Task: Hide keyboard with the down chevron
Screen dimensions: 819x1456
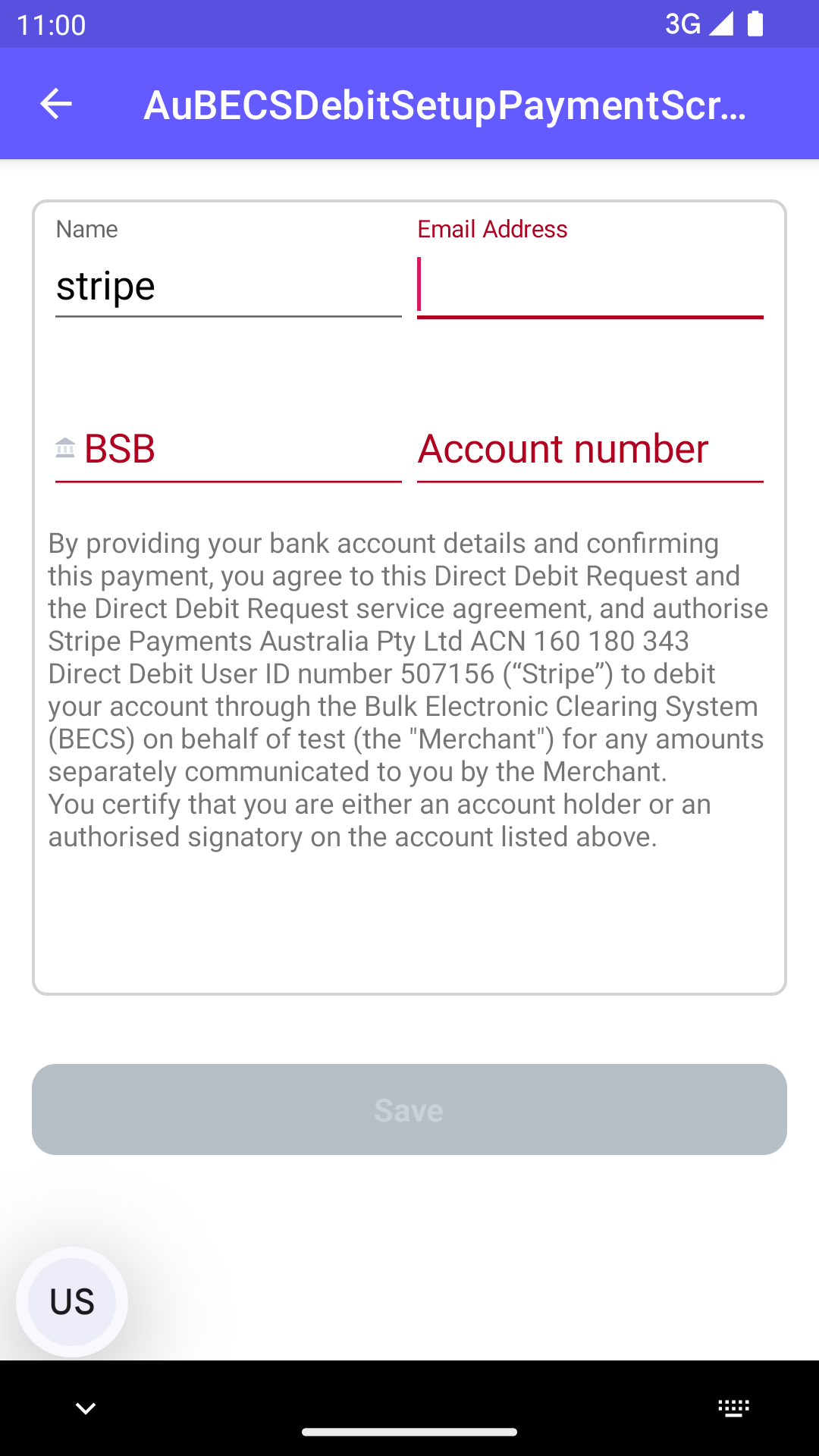Action: (86, 1408)
